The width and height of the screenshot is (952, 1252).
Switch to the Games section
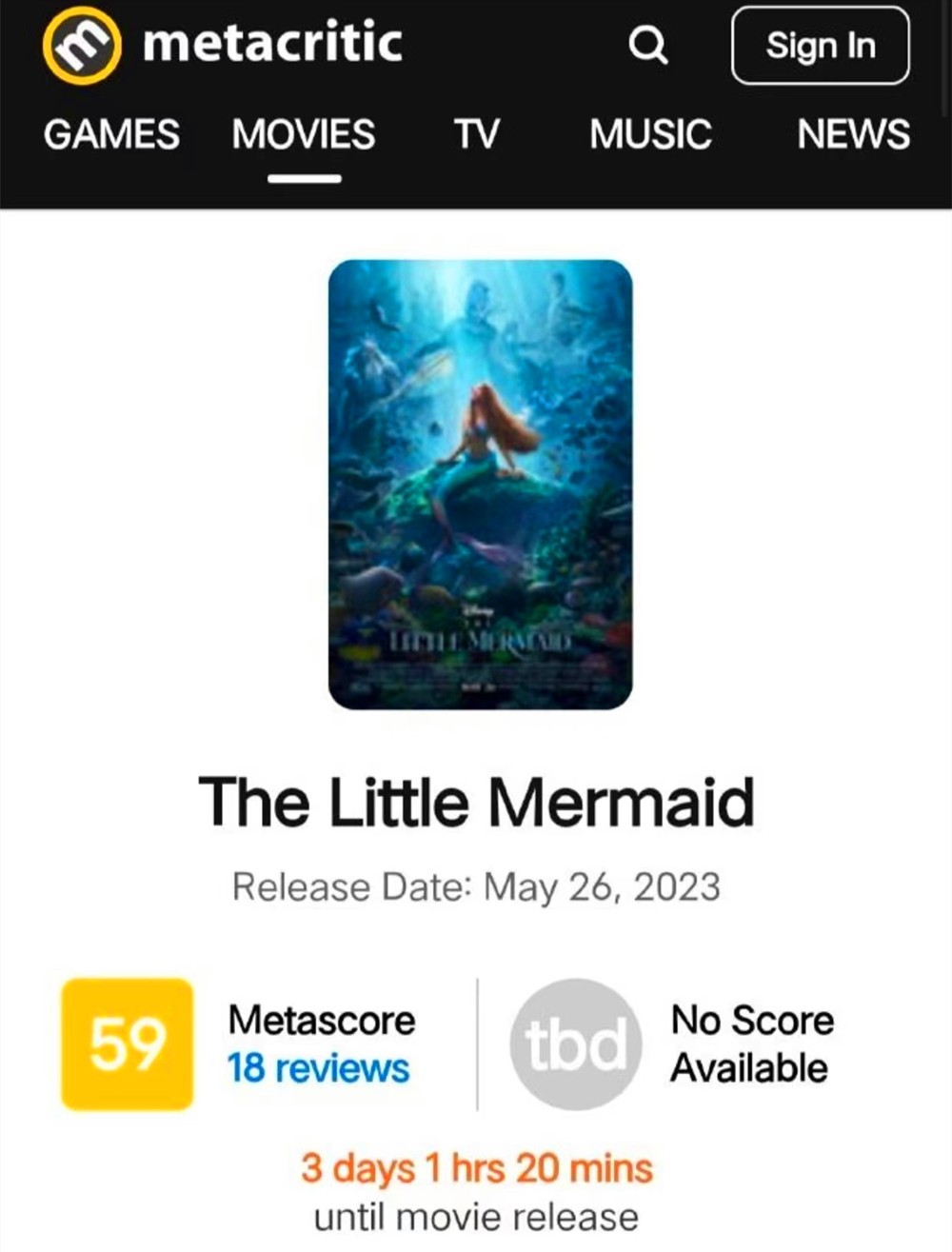[x=111, y=134]
